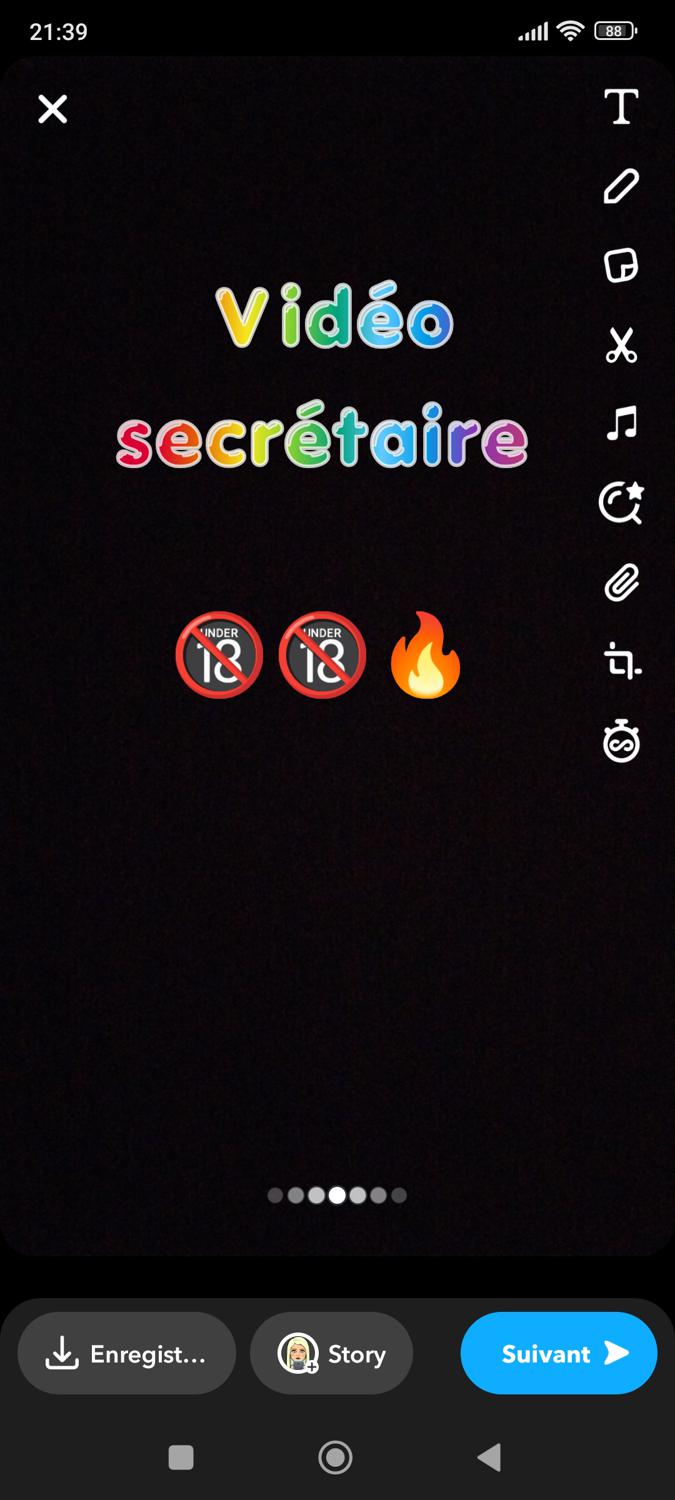Tap Enregistrer to save the snap
This screenshot has width=675, height=1500.
[127, 1354]
